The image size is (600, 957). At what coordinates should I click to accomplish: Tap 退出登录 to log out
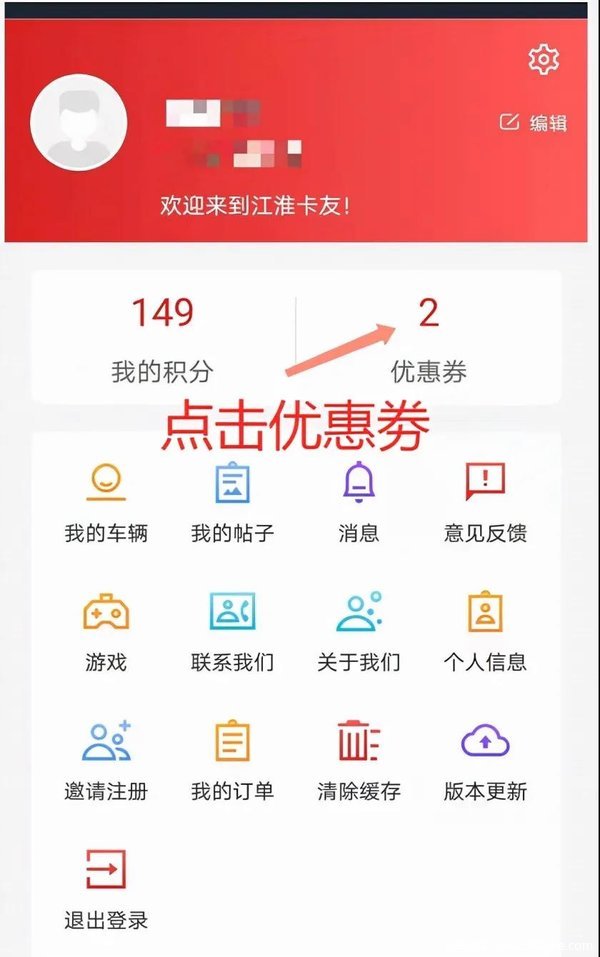[x=106, y=888]
